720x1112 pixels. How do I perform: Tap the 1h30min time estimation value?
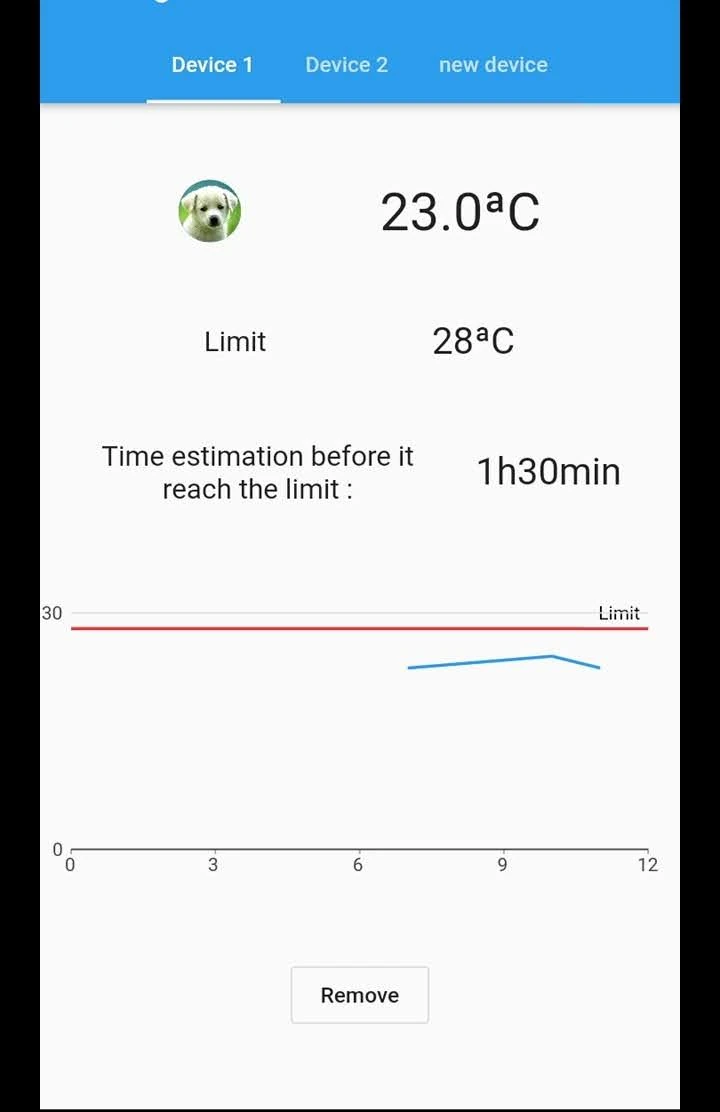point(546,471)
